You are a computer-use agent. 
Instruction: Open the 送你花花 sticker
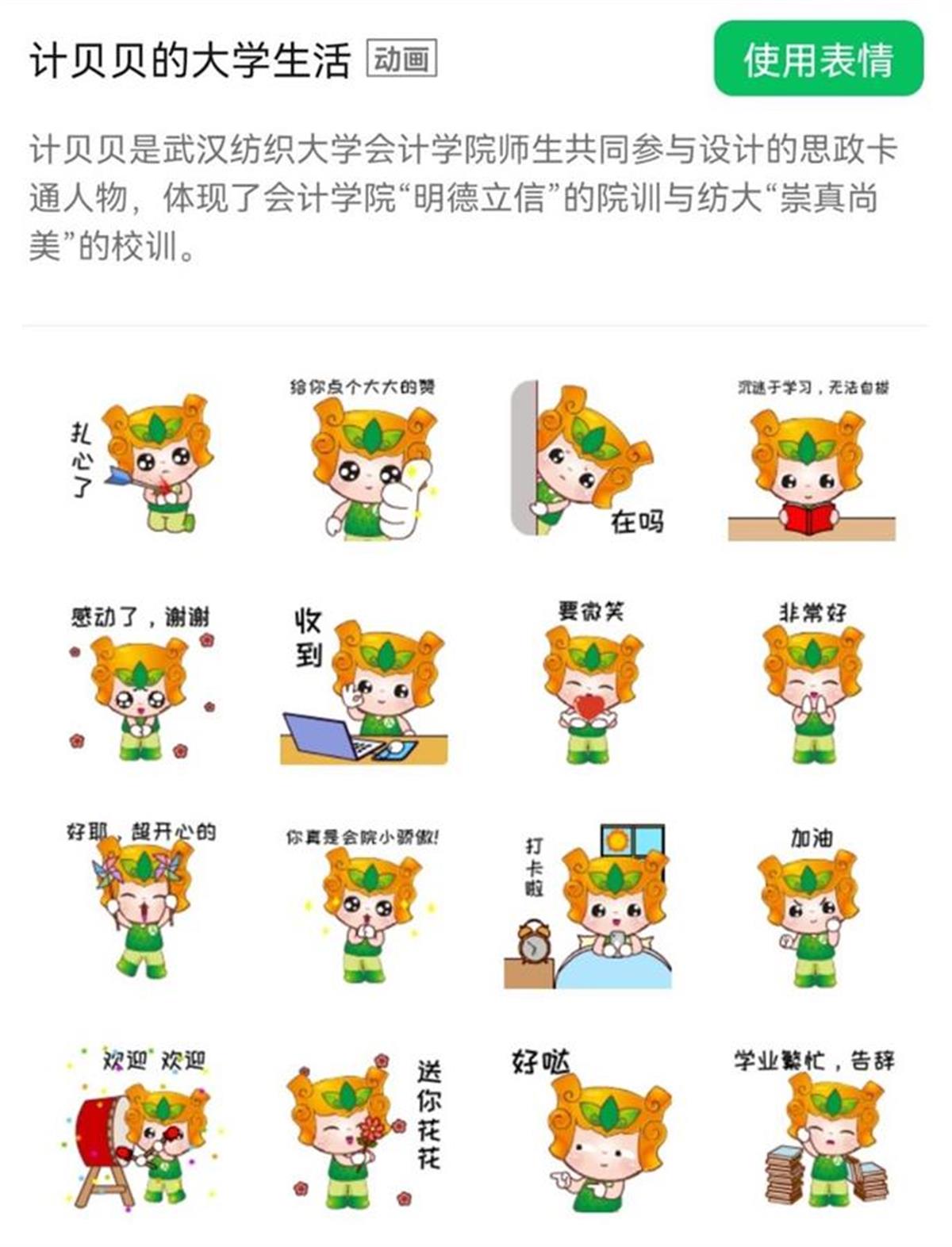[x=366, y=1130]
